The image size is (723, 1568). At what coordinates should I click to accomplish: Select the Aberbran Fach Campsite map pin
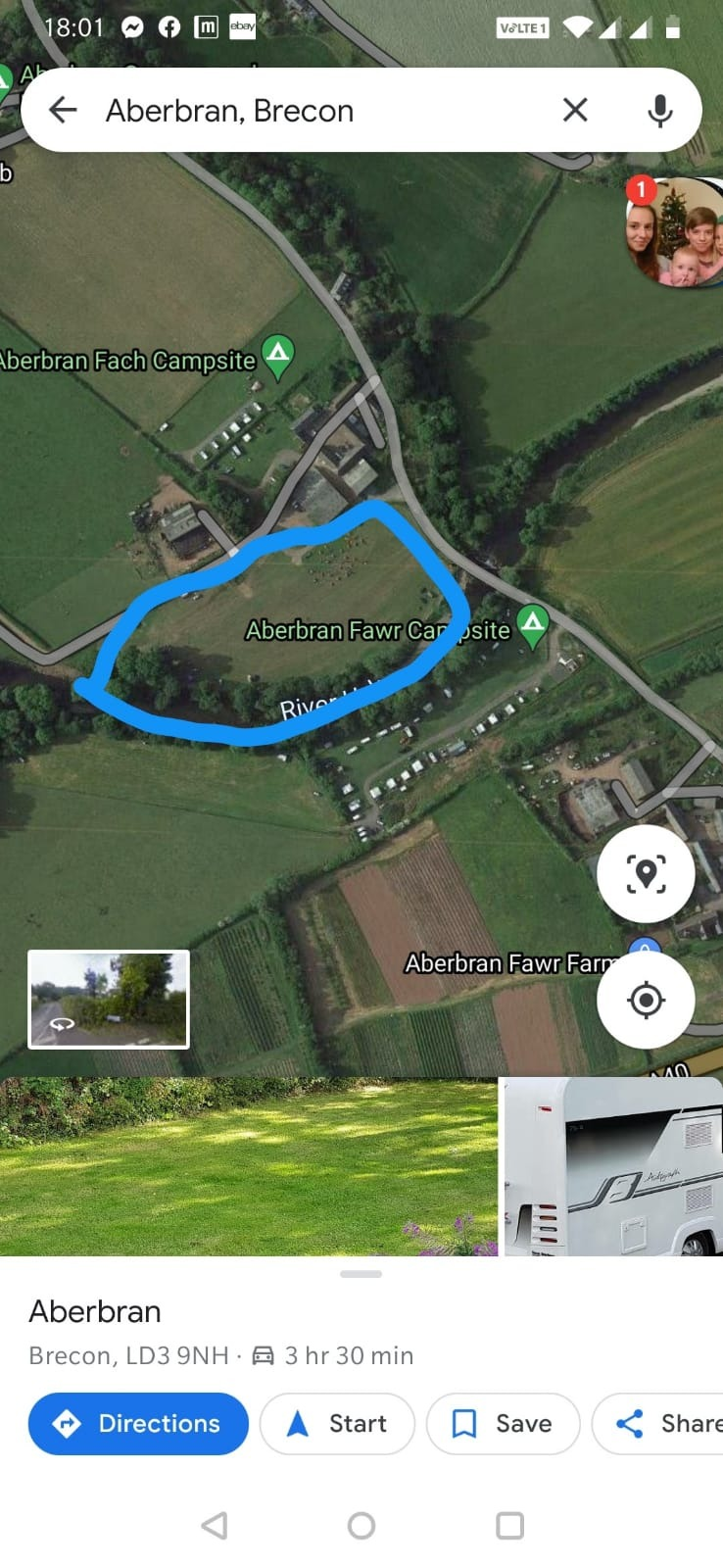click(278, 356)
